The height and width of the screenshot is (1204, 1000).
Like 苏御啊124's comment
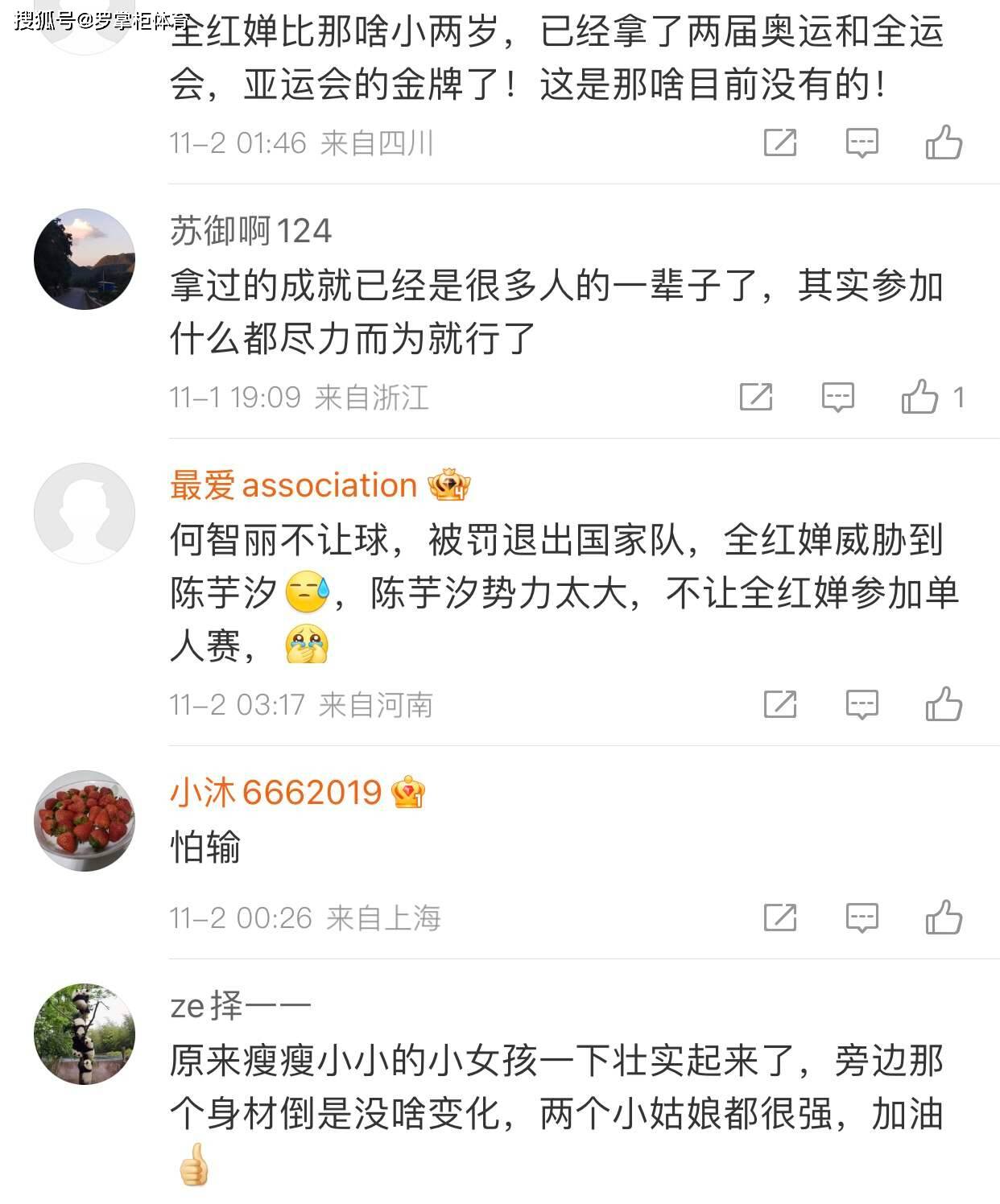[x=920, y=397]
